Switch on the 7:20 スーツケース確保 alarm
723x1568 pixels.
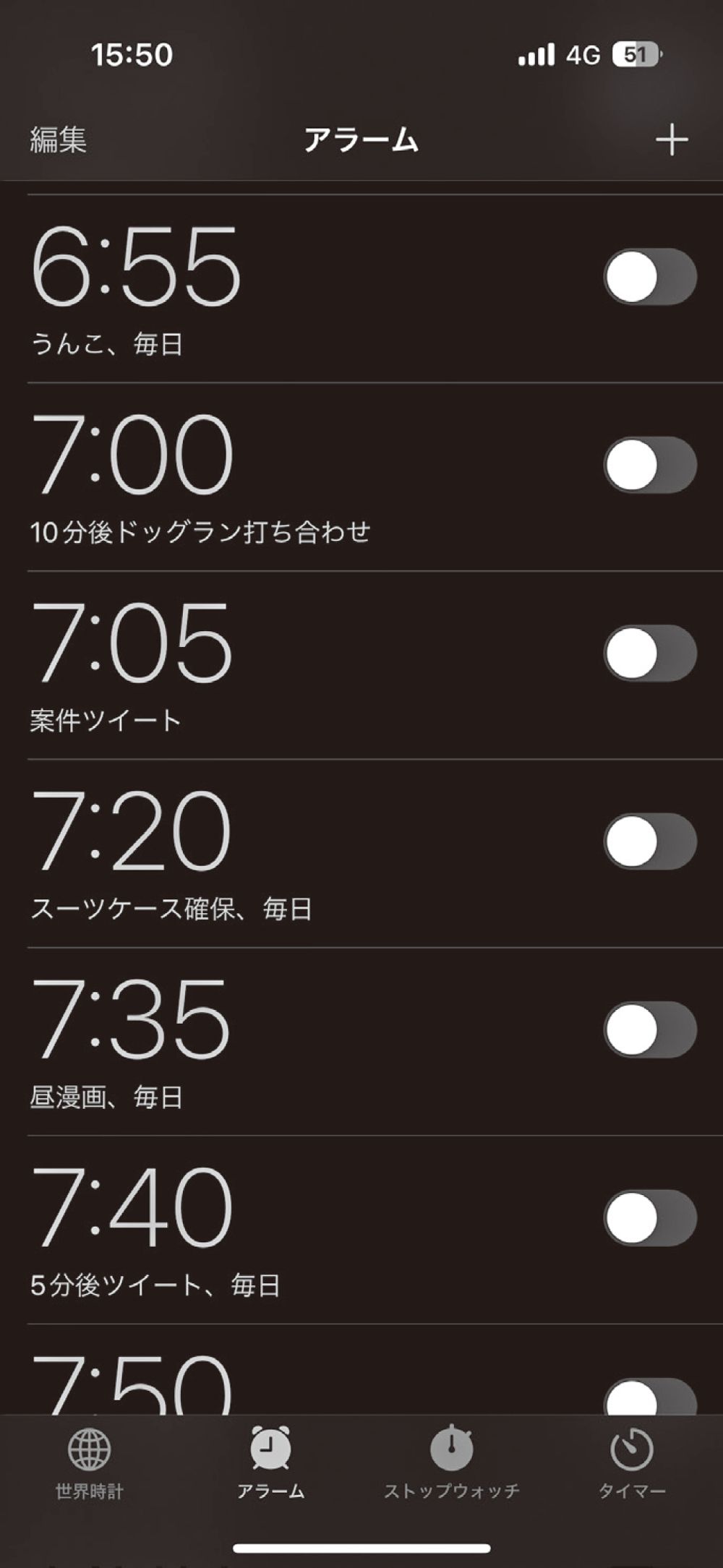pos(649,841)
